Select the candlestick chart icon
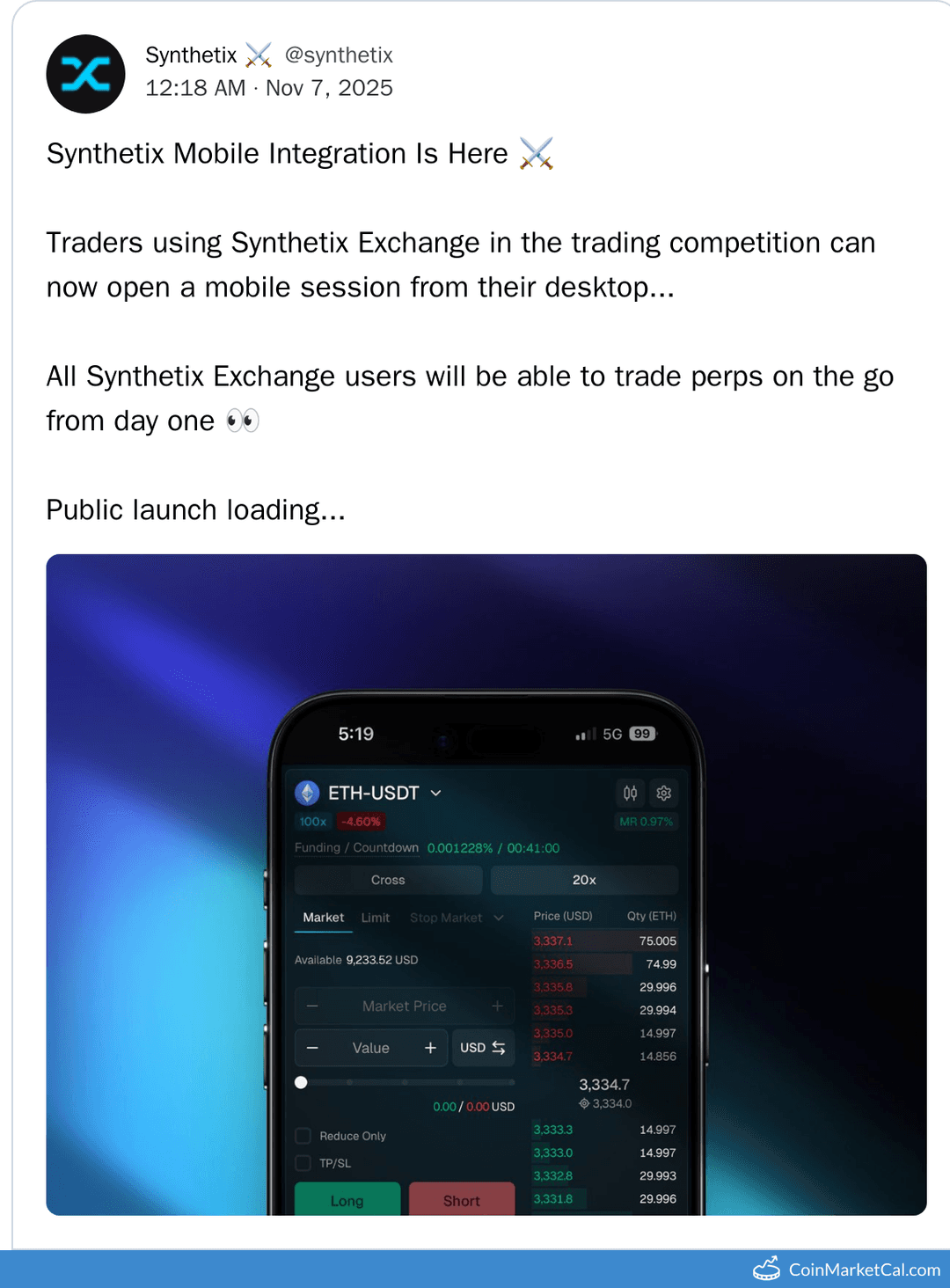 tap(630, 793)
